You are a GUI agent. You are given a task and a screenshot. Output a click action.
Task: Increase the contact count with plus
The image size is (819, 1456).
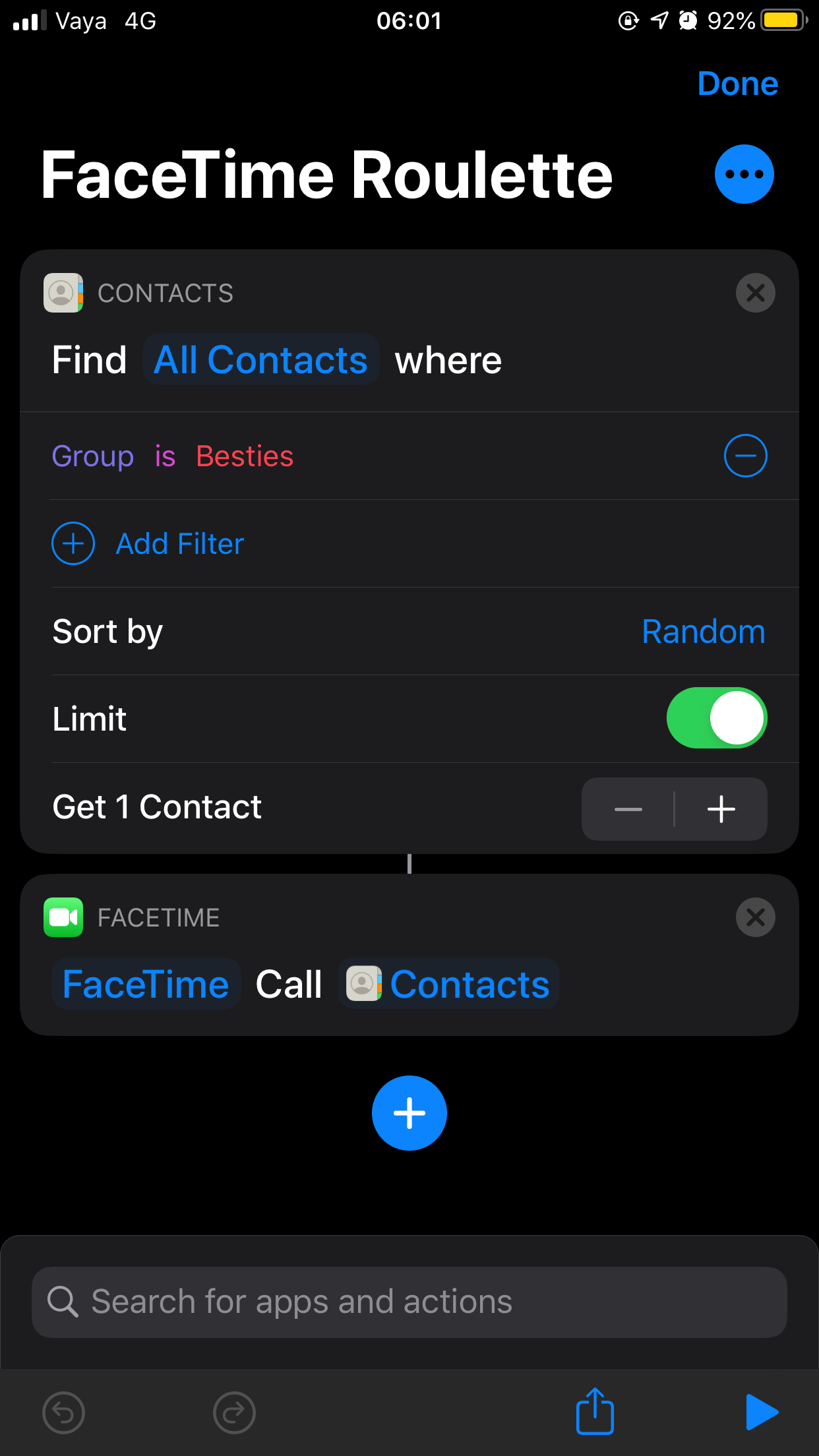tap(721, 809)
